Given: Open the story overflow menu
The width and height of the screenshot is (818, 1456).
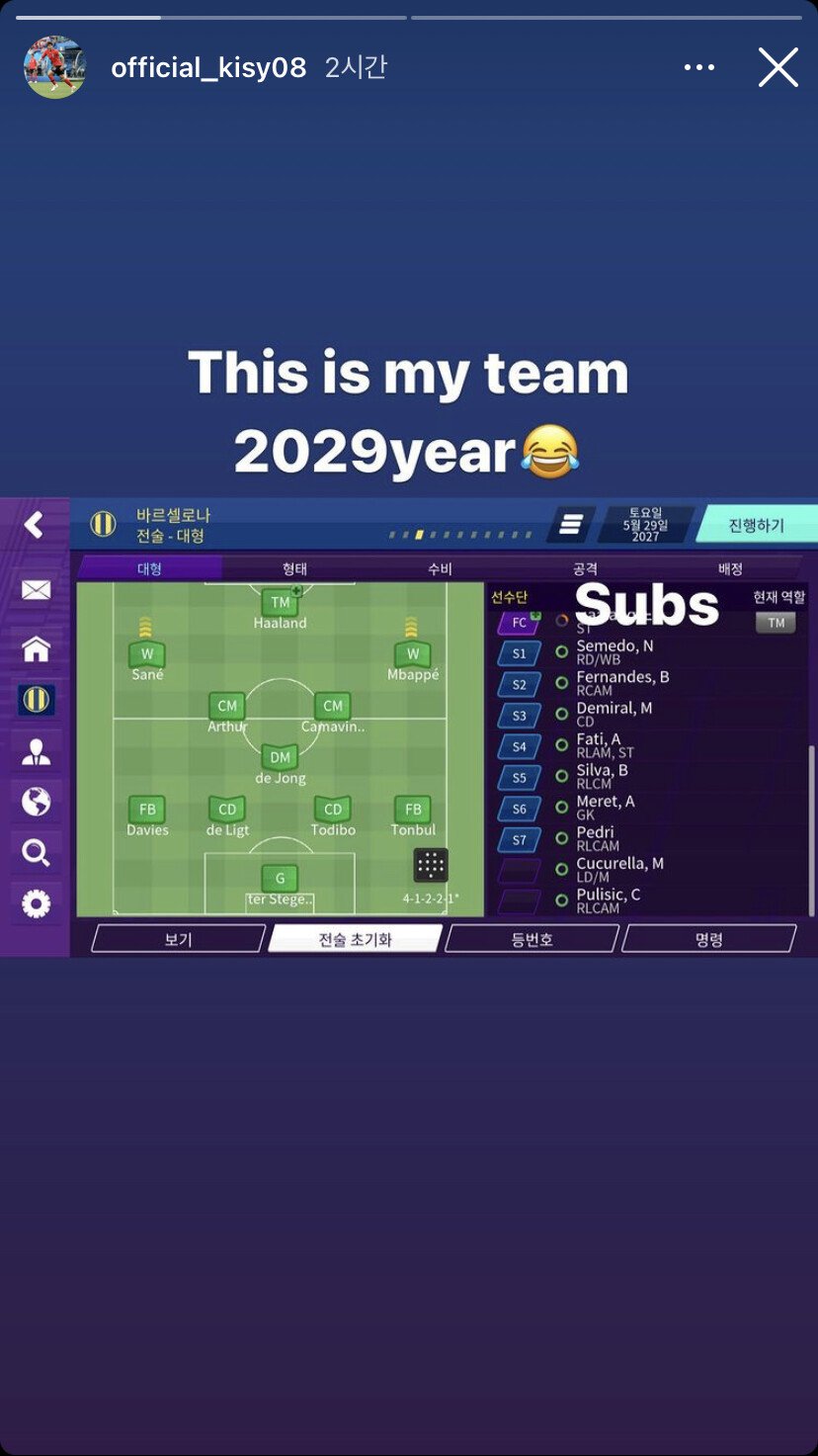Looking at the screenshot, I should [x=698, y=67].
